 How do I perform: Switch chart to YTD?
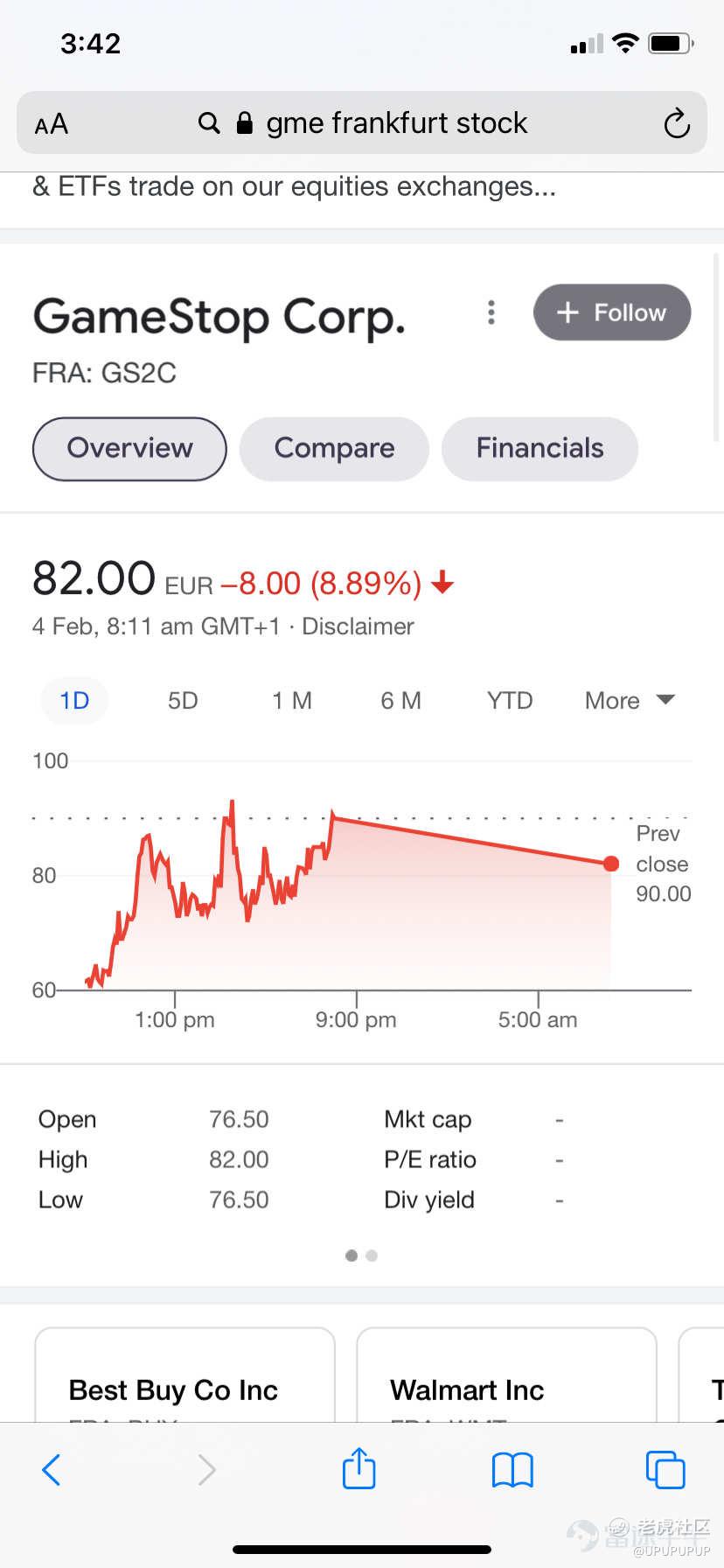click(510, 701)
